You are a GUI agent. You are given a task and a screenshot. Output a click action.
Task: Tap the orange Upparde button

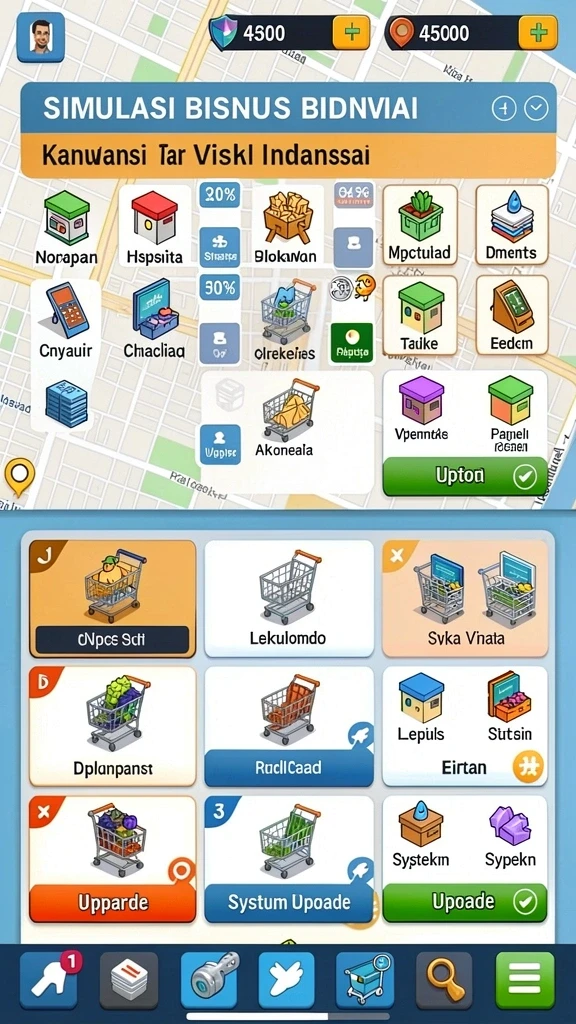tap(112, 903)
